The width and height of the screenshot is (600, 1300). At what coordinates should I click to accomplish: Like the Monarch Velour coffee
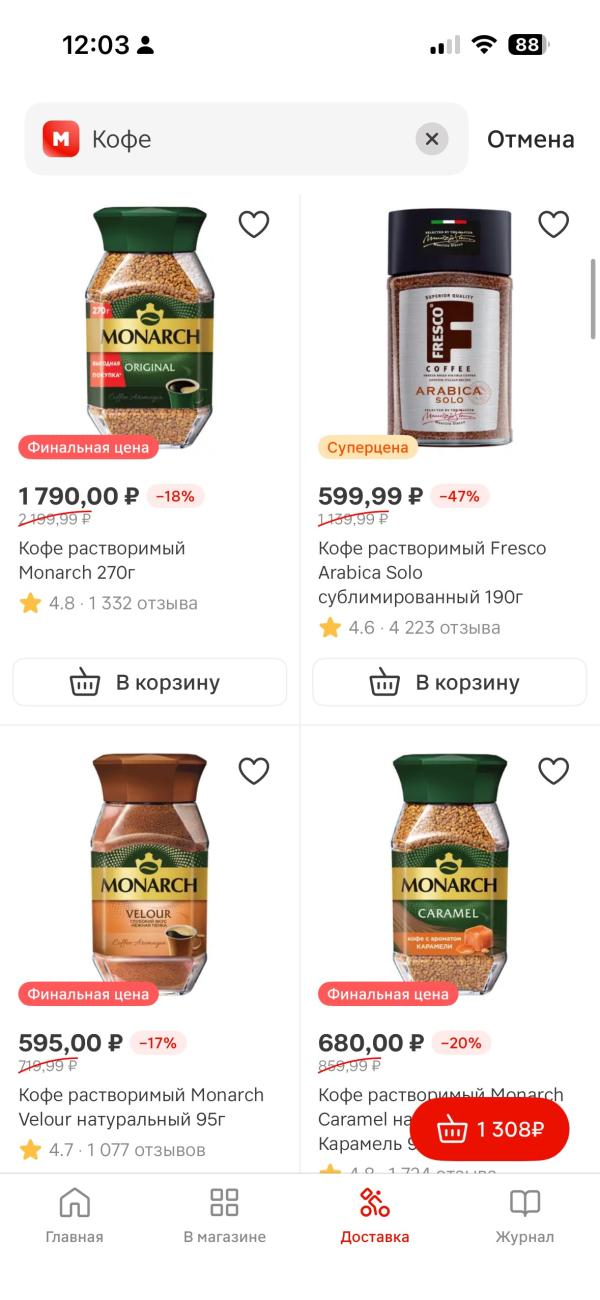pyautogui.click(x=254, y=771)
